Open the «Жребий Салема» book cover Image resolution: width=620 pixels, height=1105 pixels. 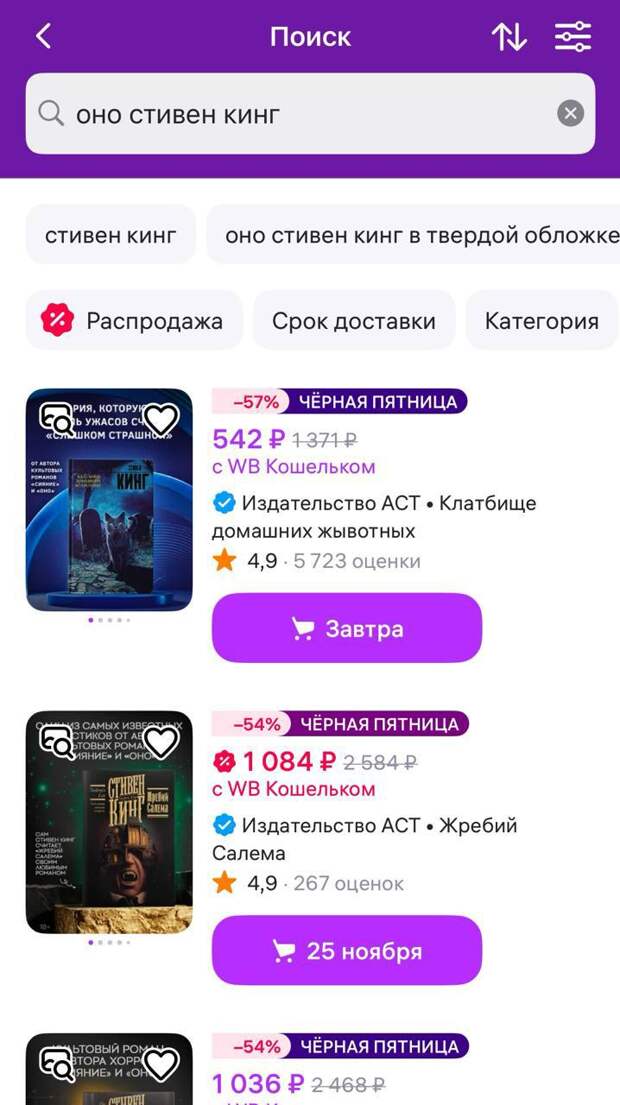pyautogui.click(x=109, y=830)
